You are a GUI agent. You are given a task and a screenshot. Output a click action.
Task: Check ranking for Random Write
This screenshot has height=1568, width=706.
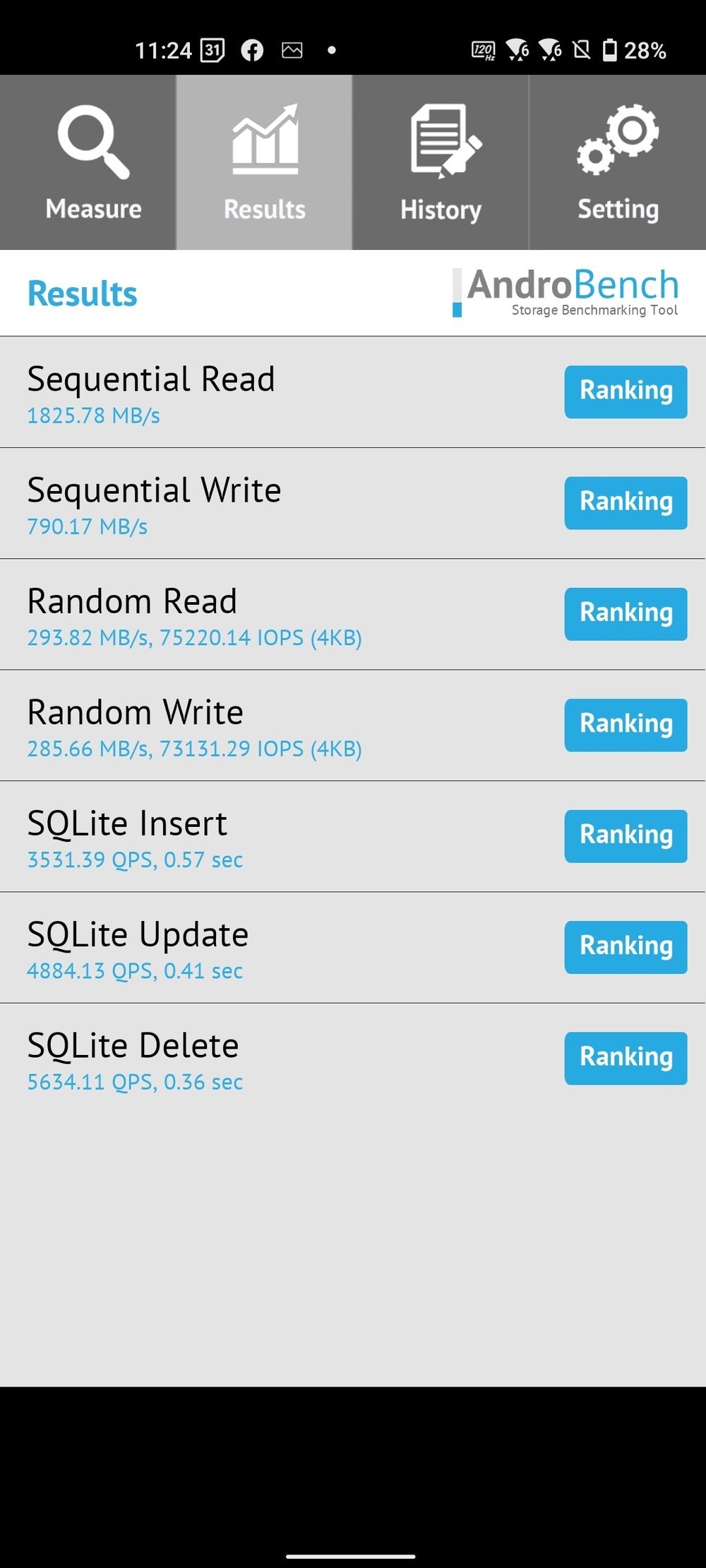click(626, 725)
